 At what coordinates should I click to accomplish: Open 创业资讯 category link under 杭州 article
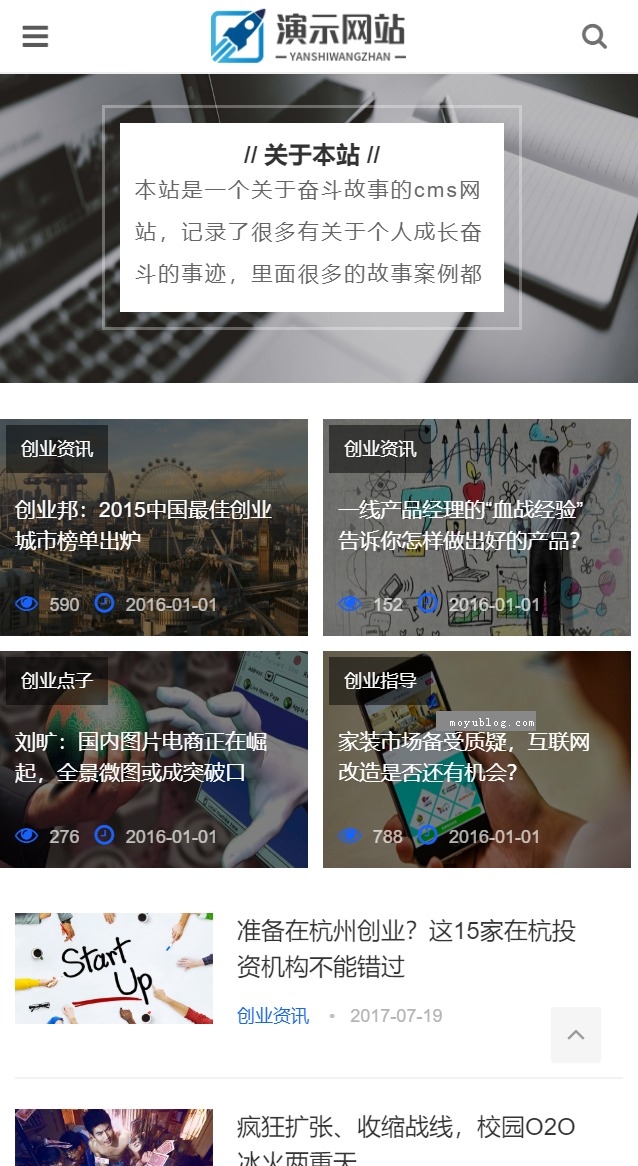(273, 1016)
